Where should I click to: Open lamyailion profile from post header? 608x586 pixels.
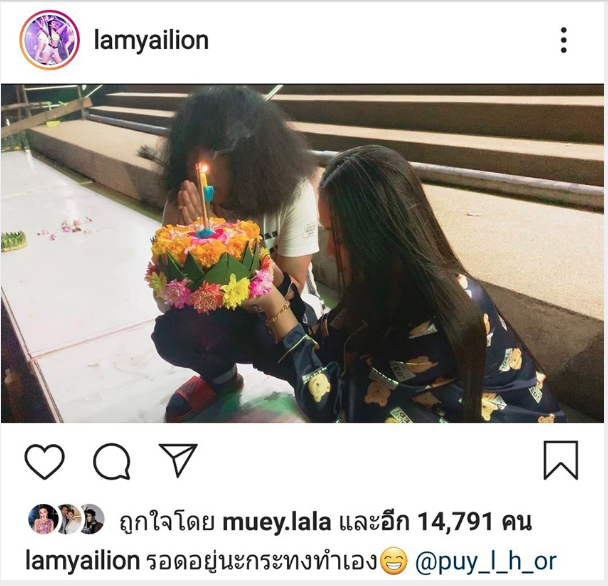click(x=151, y=40)
